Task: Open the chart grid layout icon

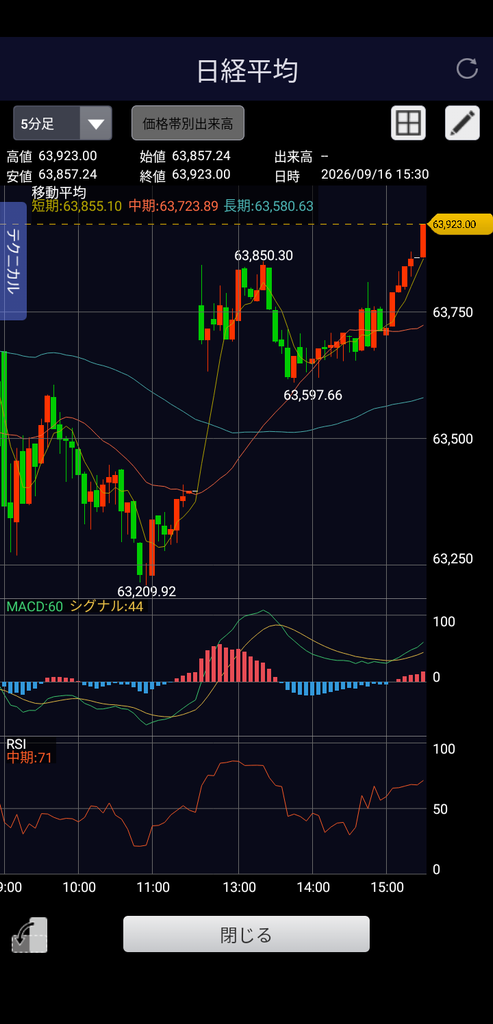Action: pos(408,123)
